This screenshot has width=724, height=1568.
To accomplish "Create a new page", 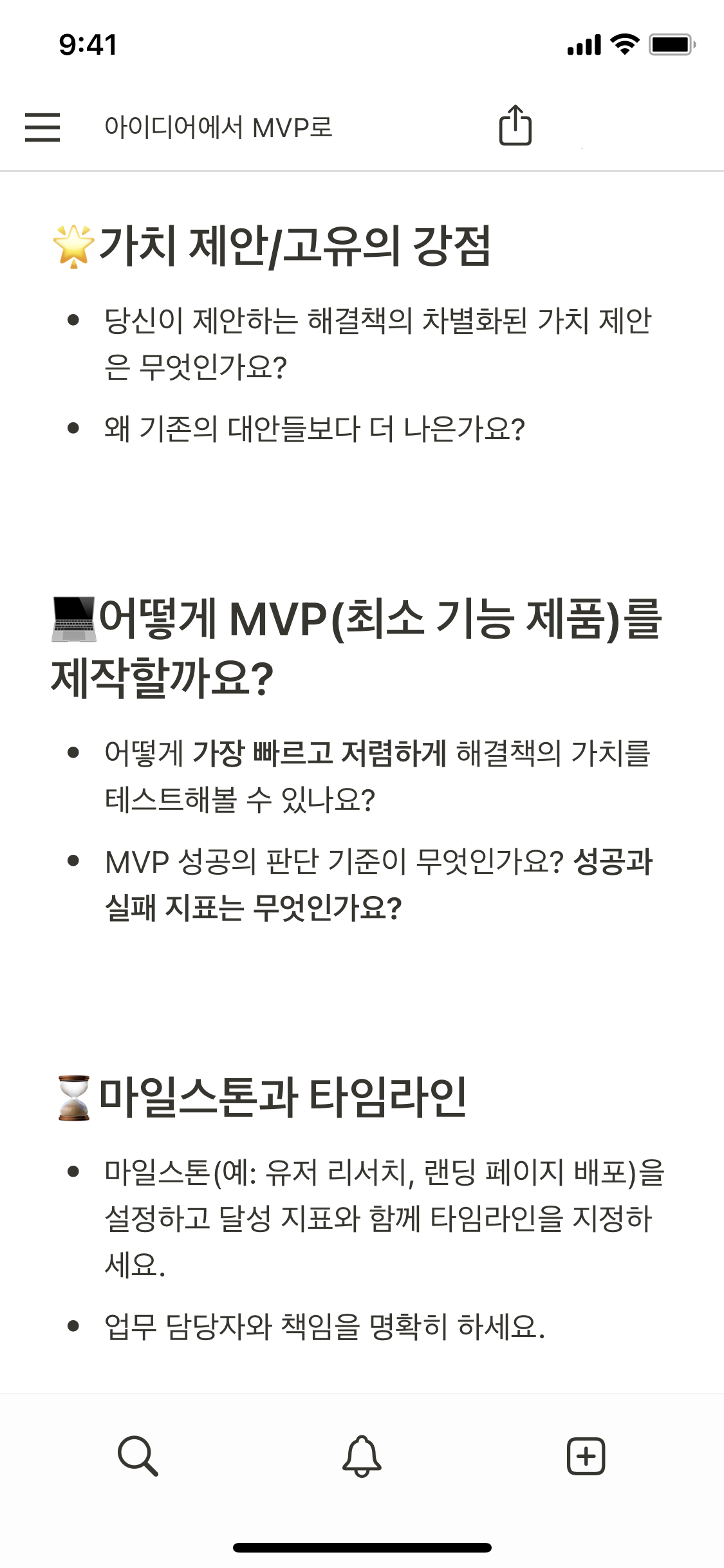I will [586, 1455].
